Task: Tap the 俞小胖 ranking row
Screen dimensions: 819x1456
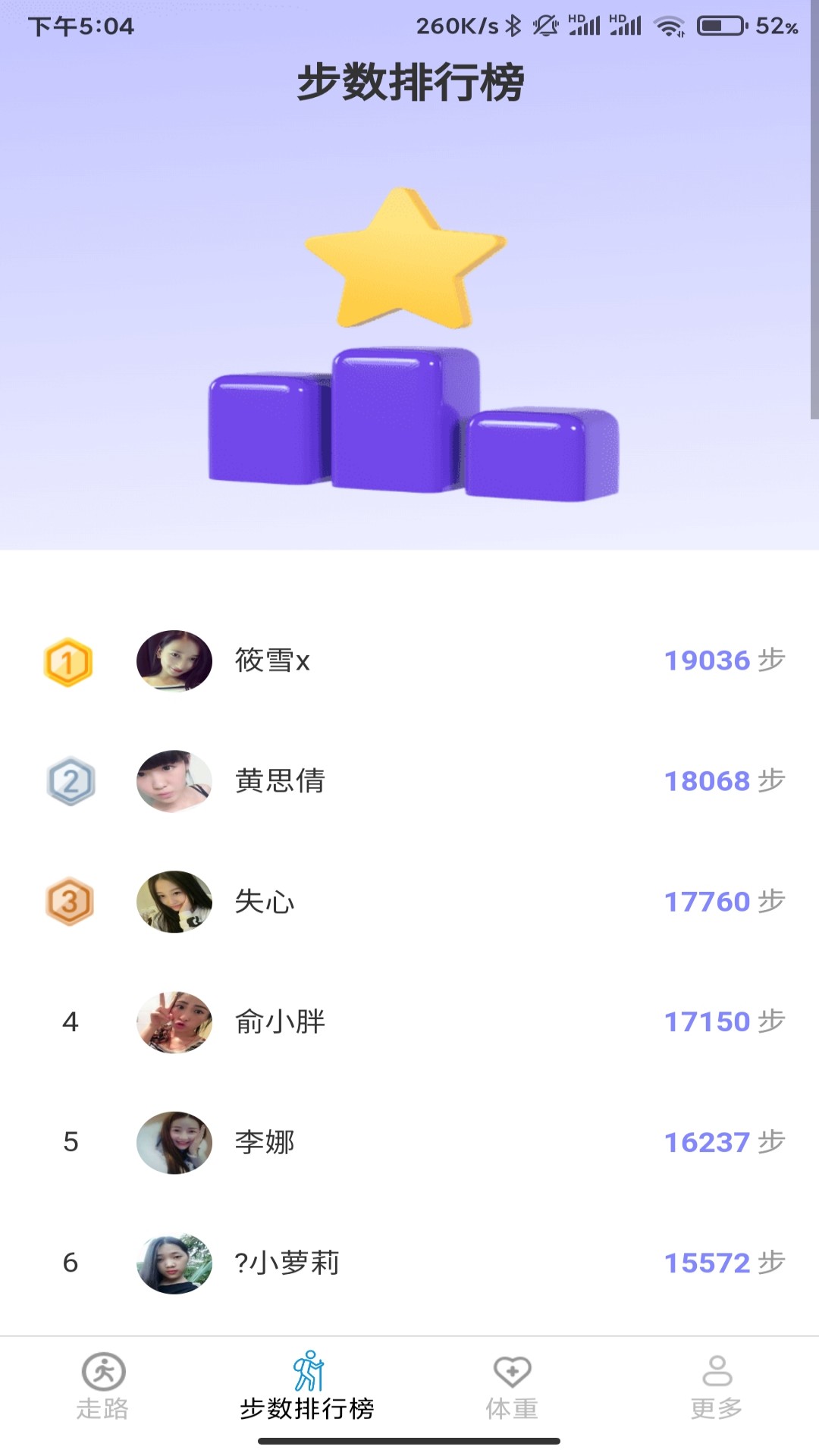Action: 409,1021
